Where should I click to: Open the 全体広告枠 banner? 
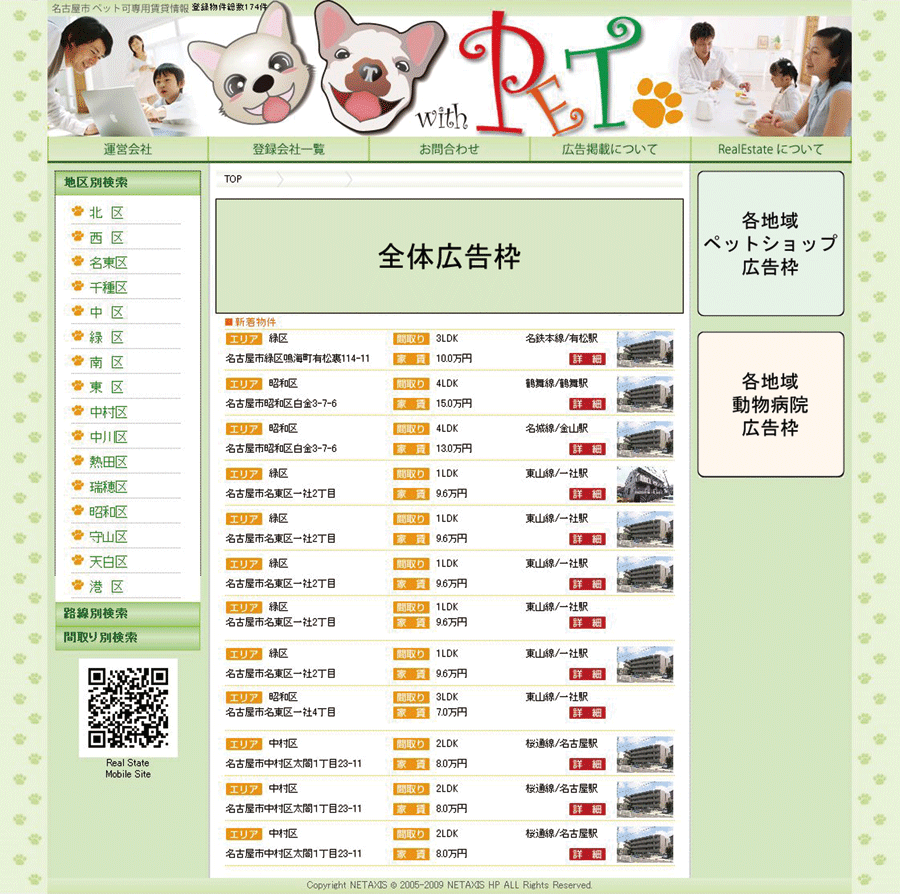449,257
